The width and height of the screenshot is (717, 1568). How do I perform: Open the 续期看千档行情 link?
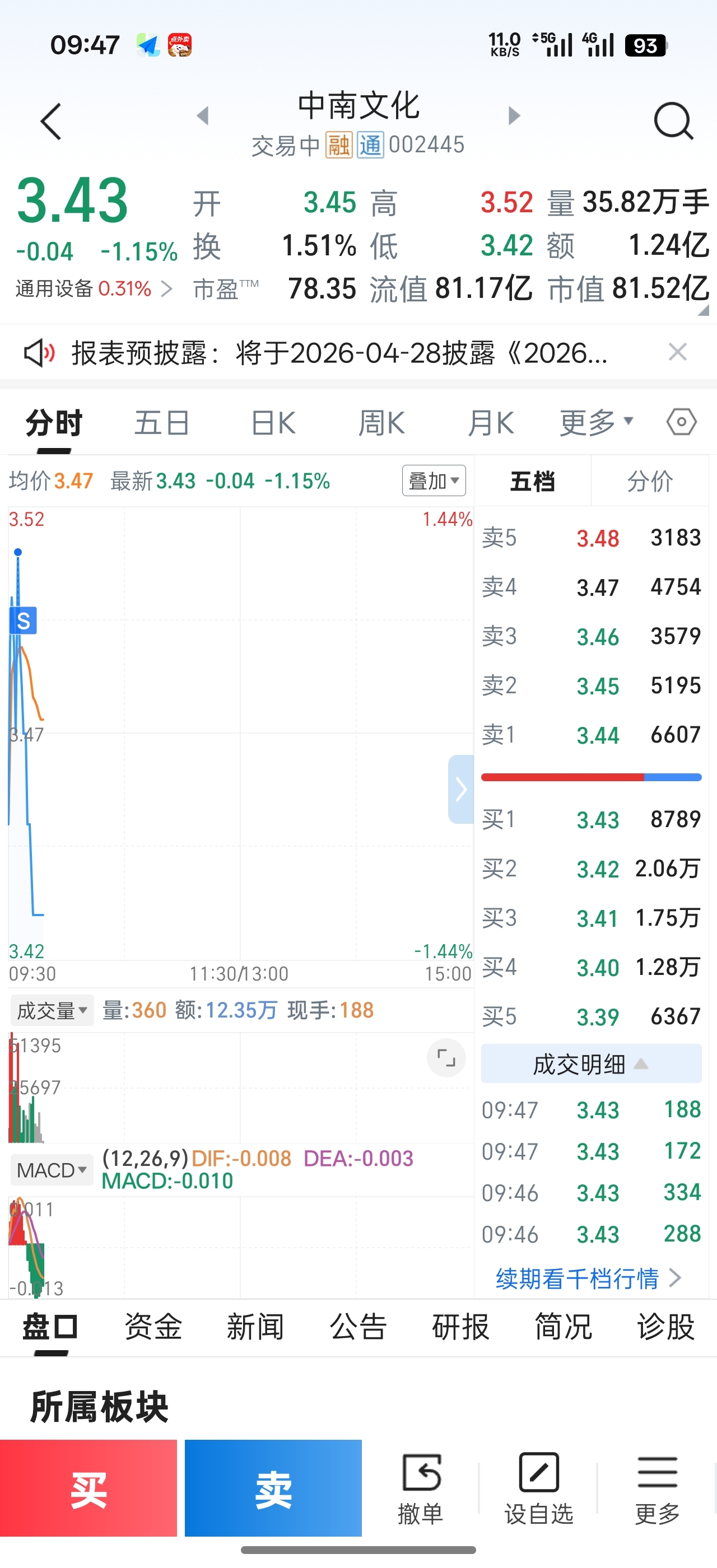(x=588, y=1278)
